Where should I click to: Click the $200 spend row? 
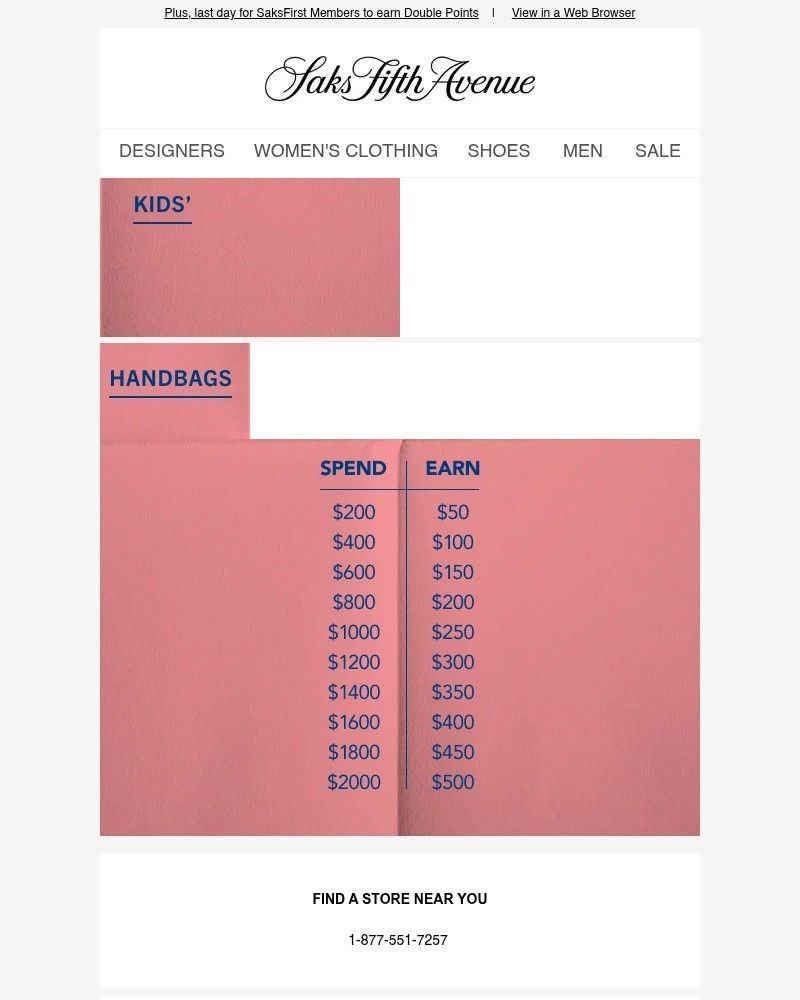353,512
